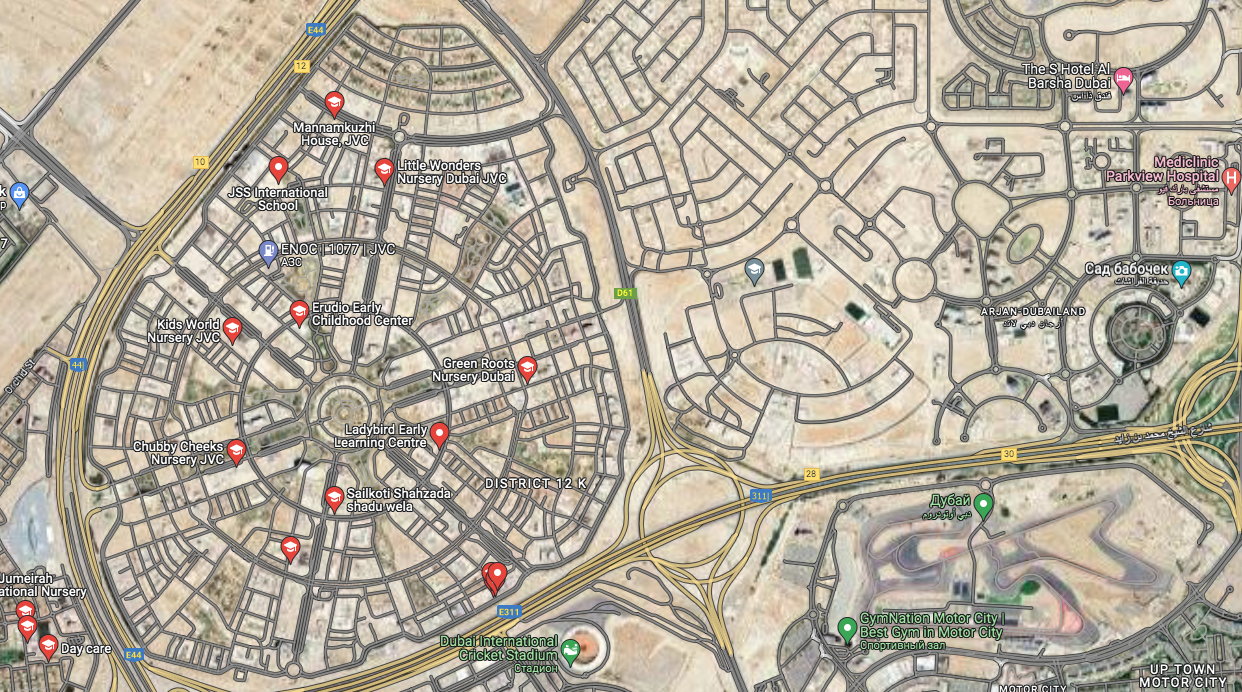Select the butterfly garden camera pin
This screenshot has width=1242, height=692.
click(x=1181, y=273)
